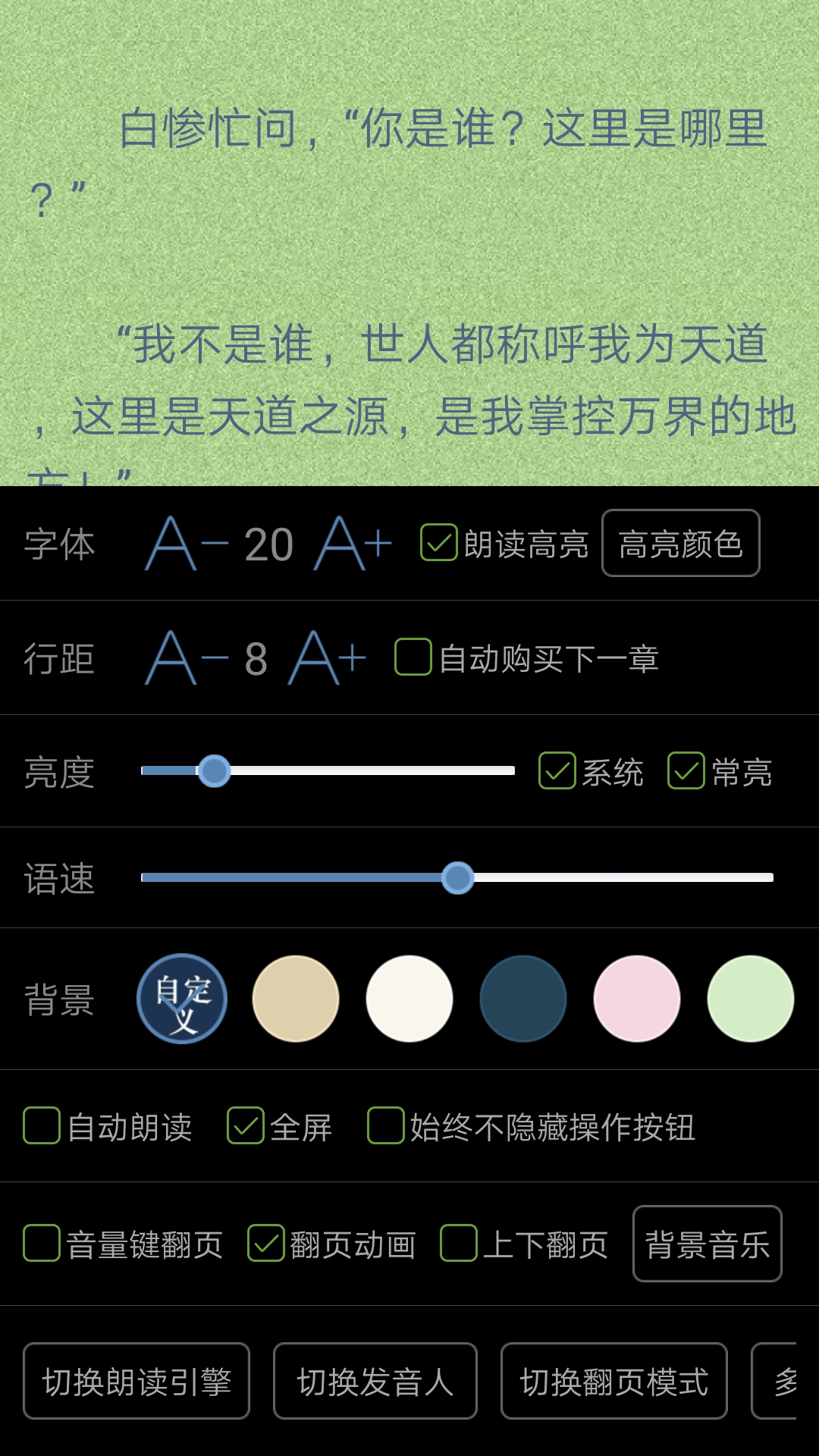This screenshot has height=1456, width=819.
Task: Increase line spacing with A+ button
Action: coord(328,658)
